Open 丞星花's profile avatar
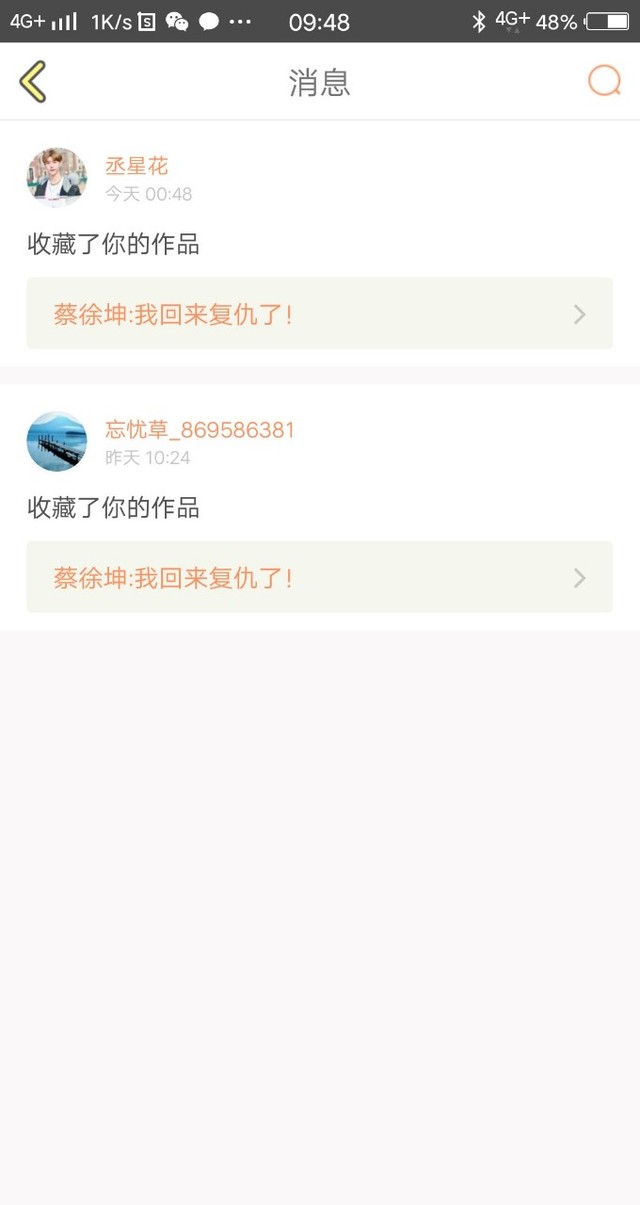The width and height of the screenshot is (640, 1205). [x=57, y=178]
